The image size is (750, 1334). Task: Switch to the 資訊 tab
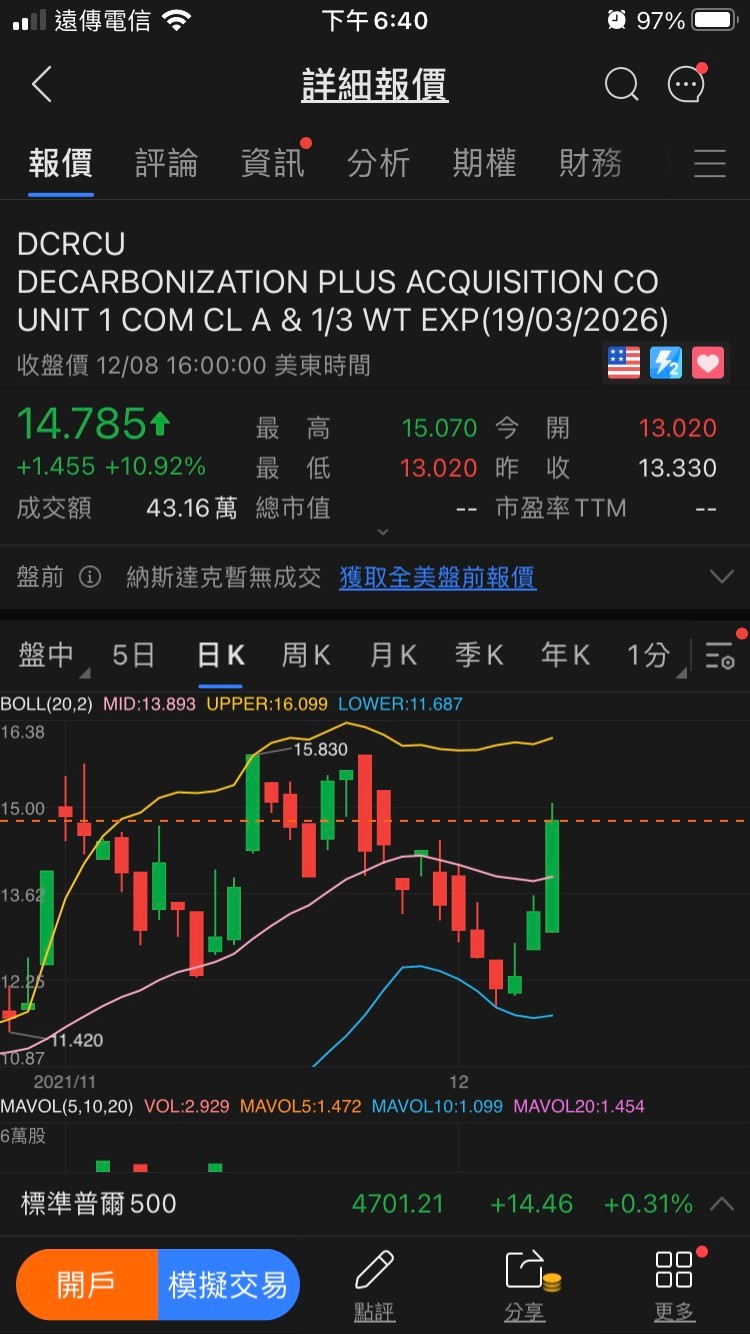tap(273, 163)
